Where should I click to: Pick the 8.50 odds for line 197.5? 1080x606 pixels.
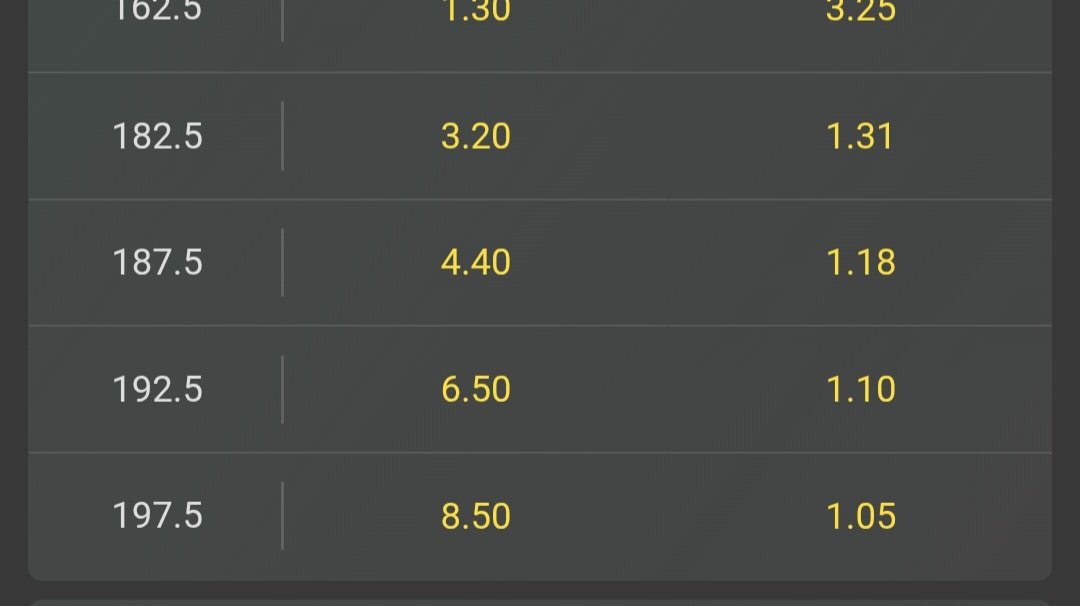476,516
